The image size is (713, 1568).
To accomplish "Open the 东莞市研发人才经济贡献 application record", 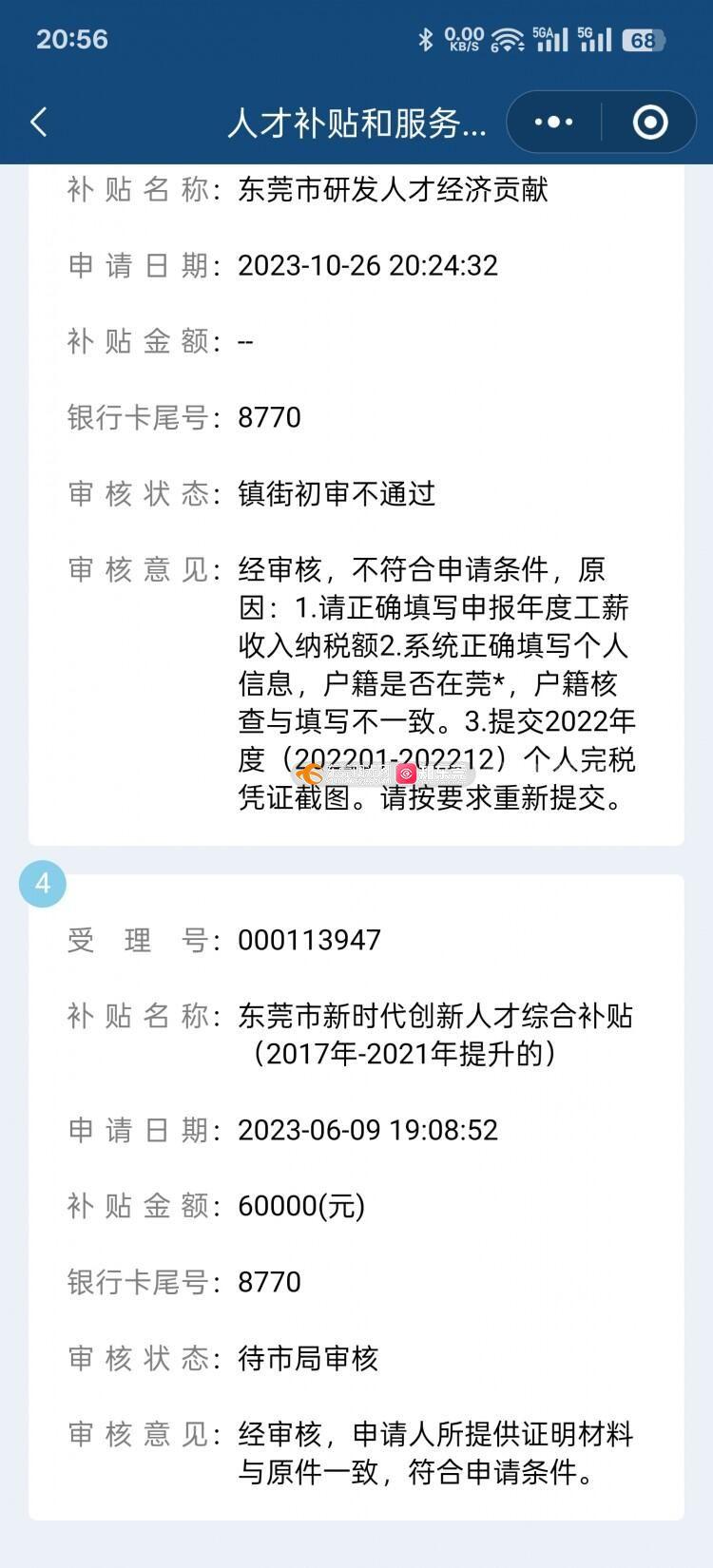I will (356, 505).
